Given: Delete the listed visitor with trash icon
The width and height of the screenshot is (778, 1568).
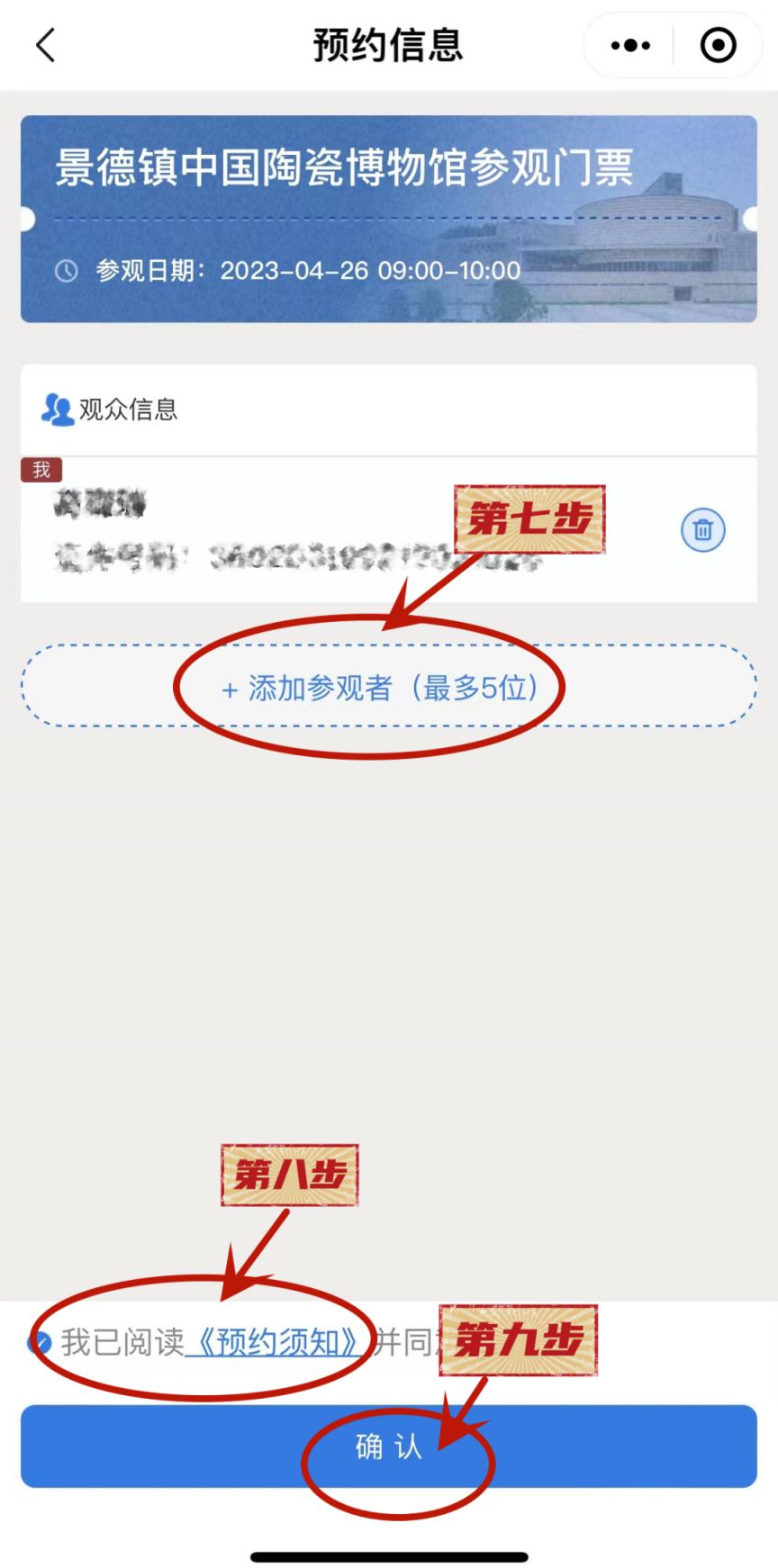Looking at the screenshot, I should pos(702,530).
